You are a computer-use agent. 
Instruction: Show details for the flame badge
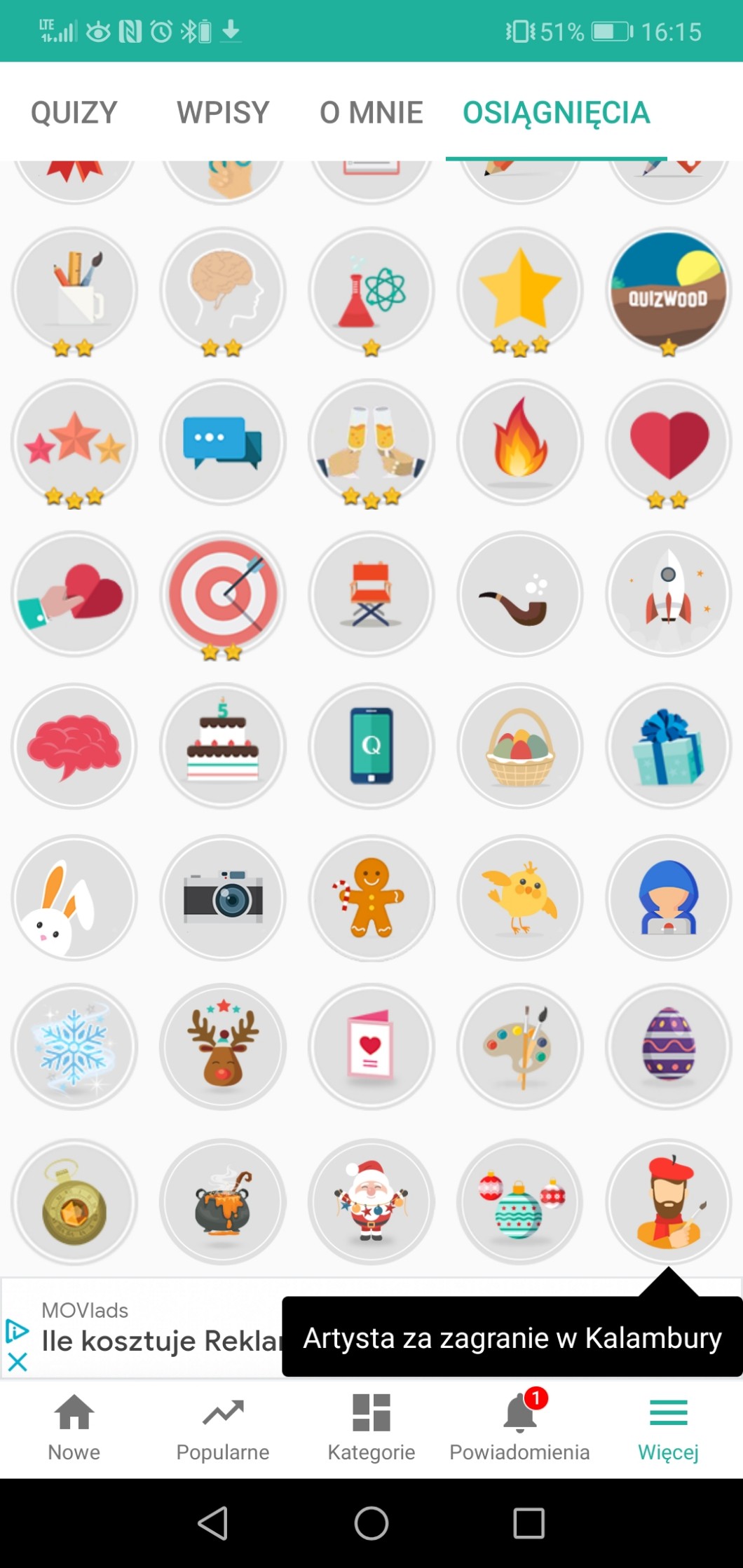tap(519, 442)
